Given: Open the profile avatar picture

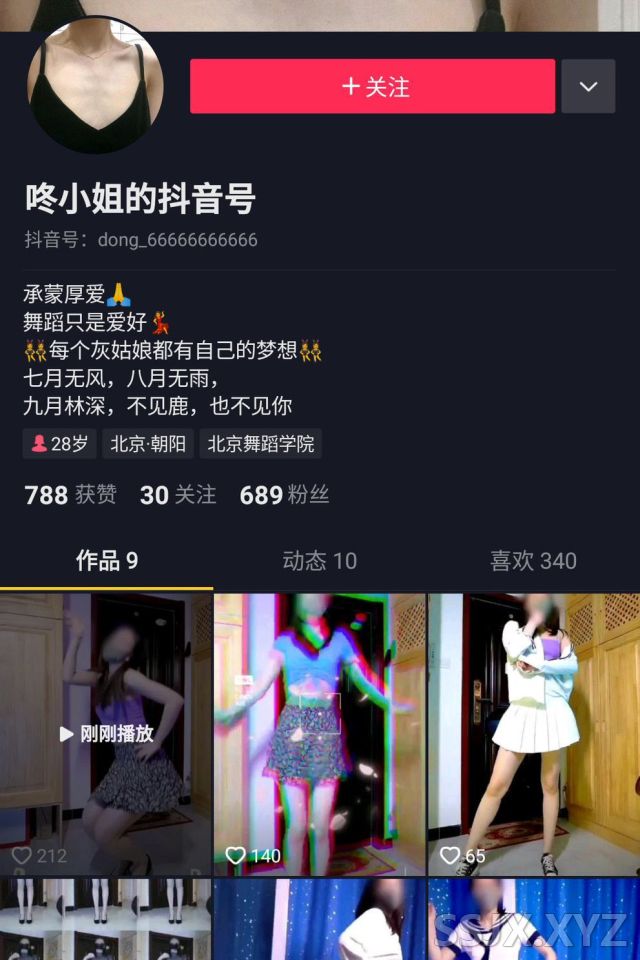Looking at the screenshot, I should [x=96, y=87].
